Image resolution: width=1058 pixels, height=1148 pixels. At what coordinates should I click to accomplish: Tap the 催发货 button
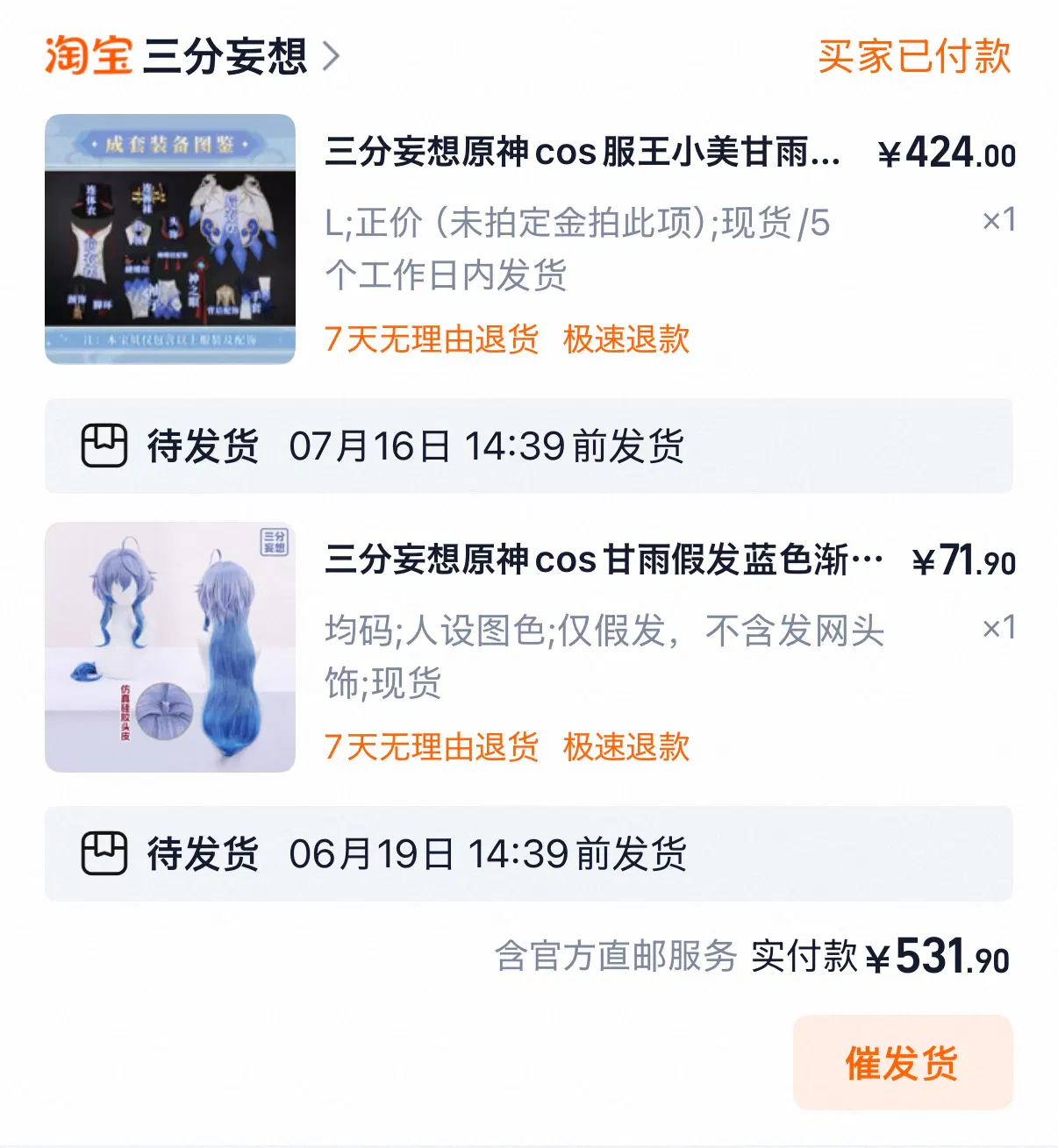click(x=902, y=1063)
